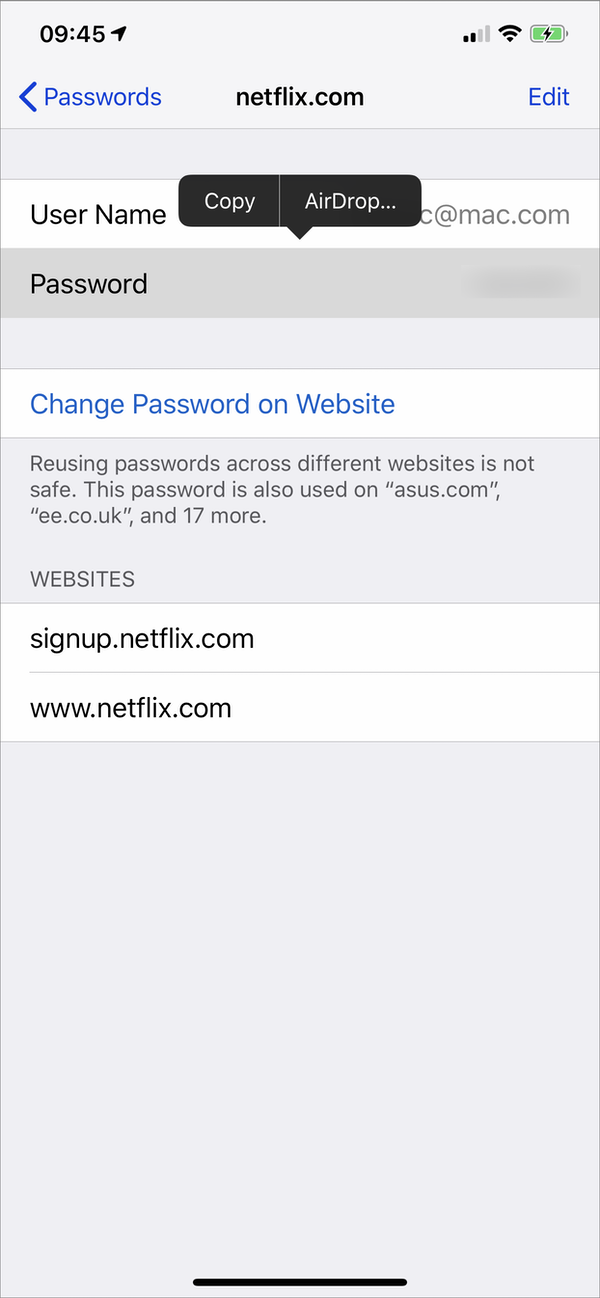Go back to Passwords list

[x=90, y=97]
